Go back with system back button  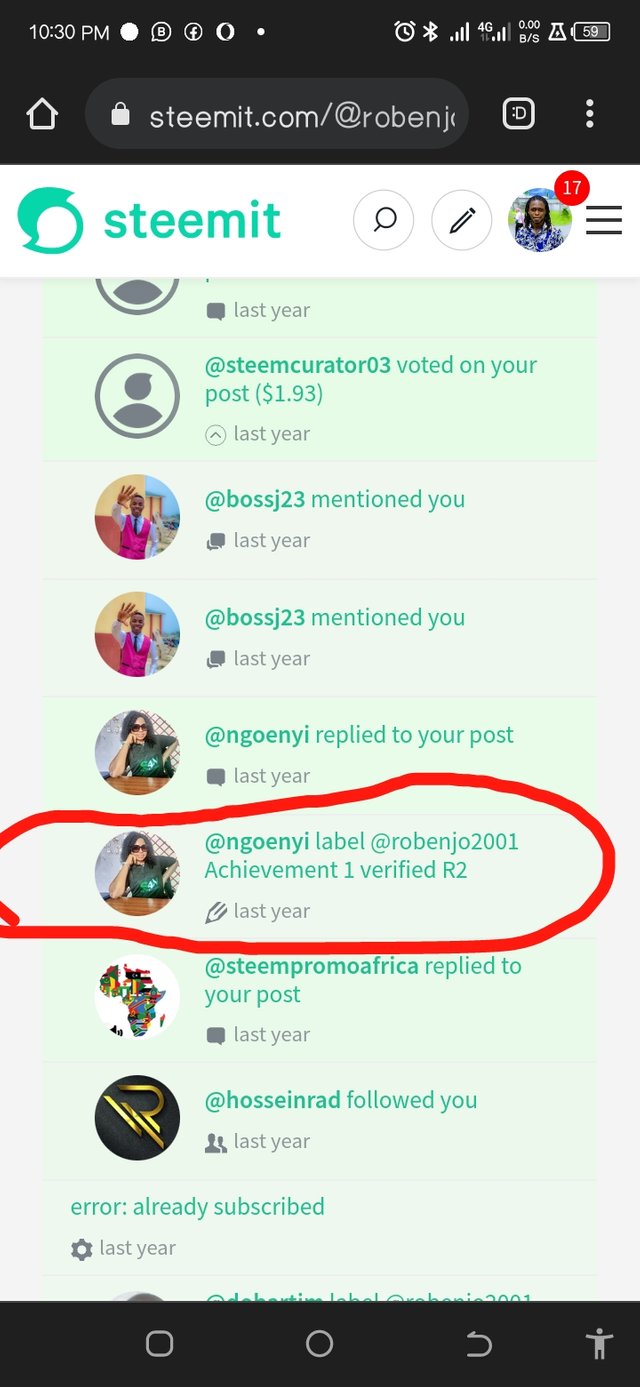click(x=479, y=1344)
